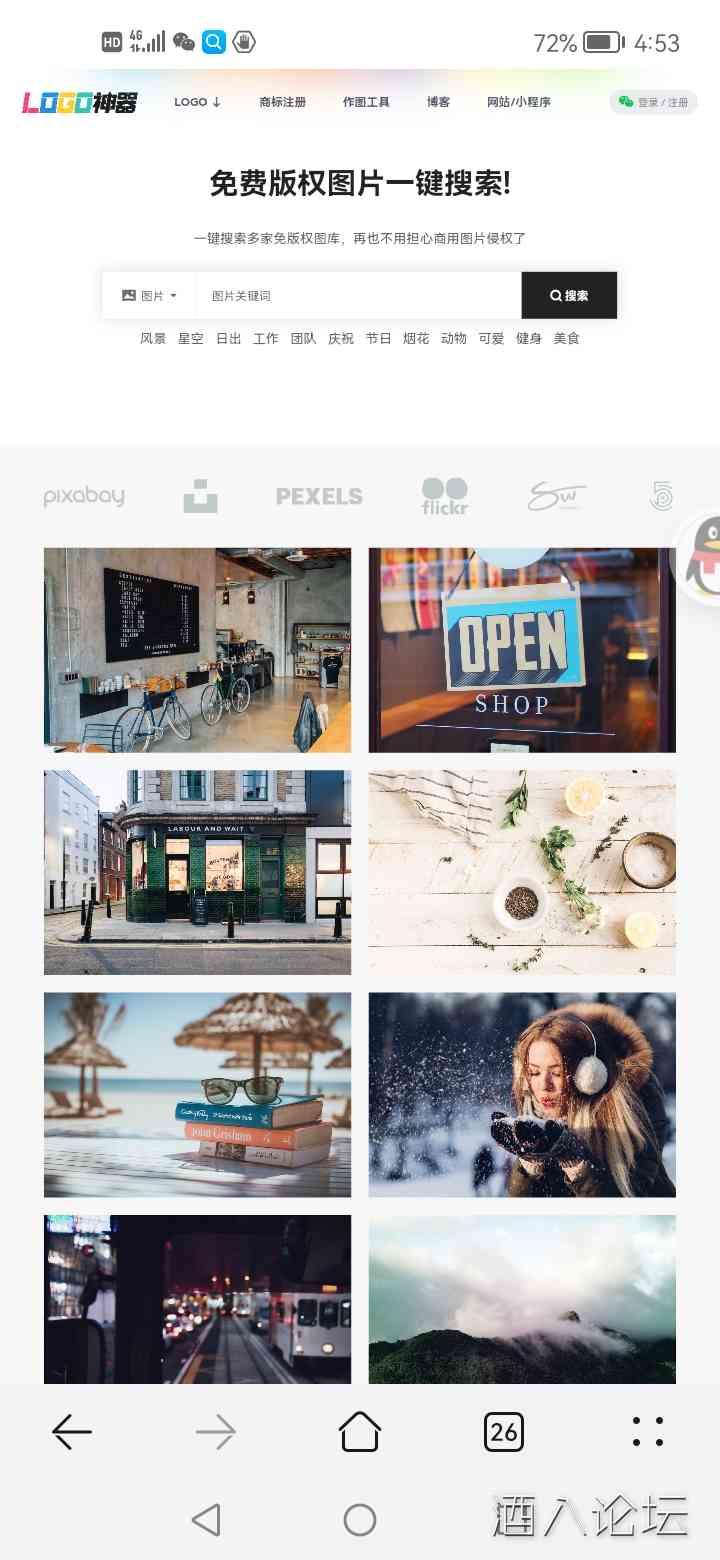
Task: Click the pixabay source icon
Action: [x=84, y=495]
